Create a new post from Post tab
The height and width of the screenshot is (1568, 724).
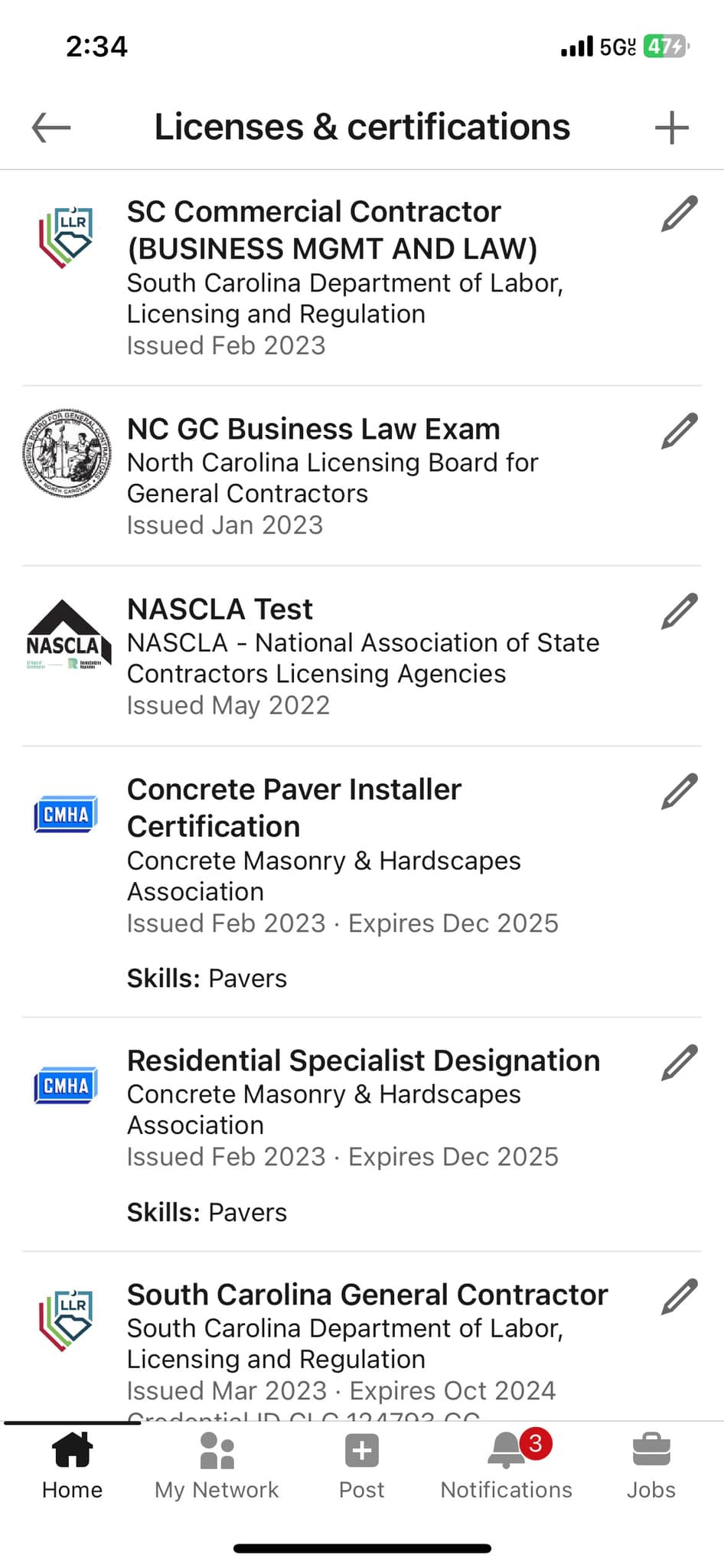pyautogui.click(x=361, y=1466)
